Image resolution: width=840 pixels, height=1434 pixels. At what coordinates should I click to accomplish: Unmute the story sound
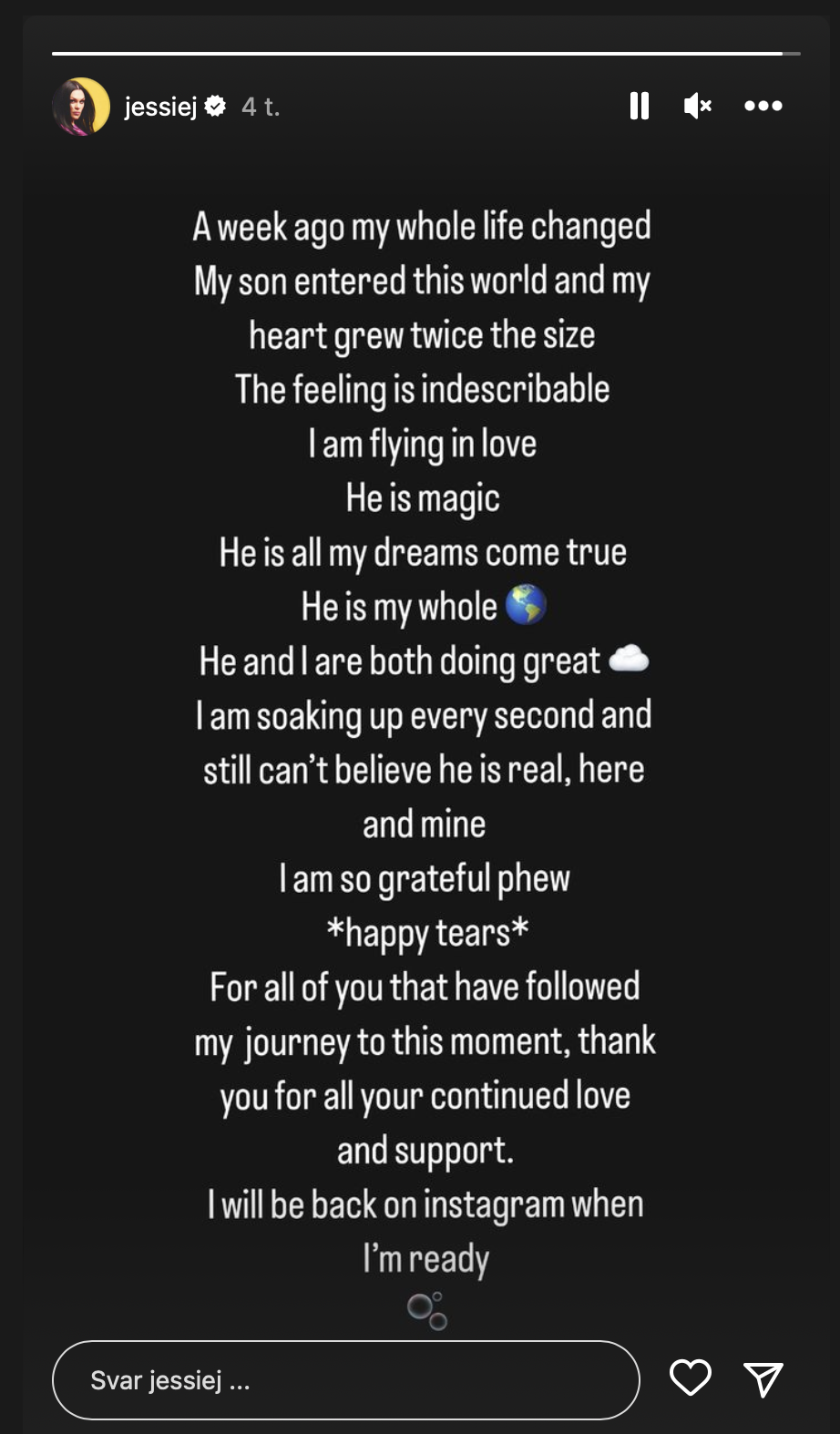tap(698, 106)
